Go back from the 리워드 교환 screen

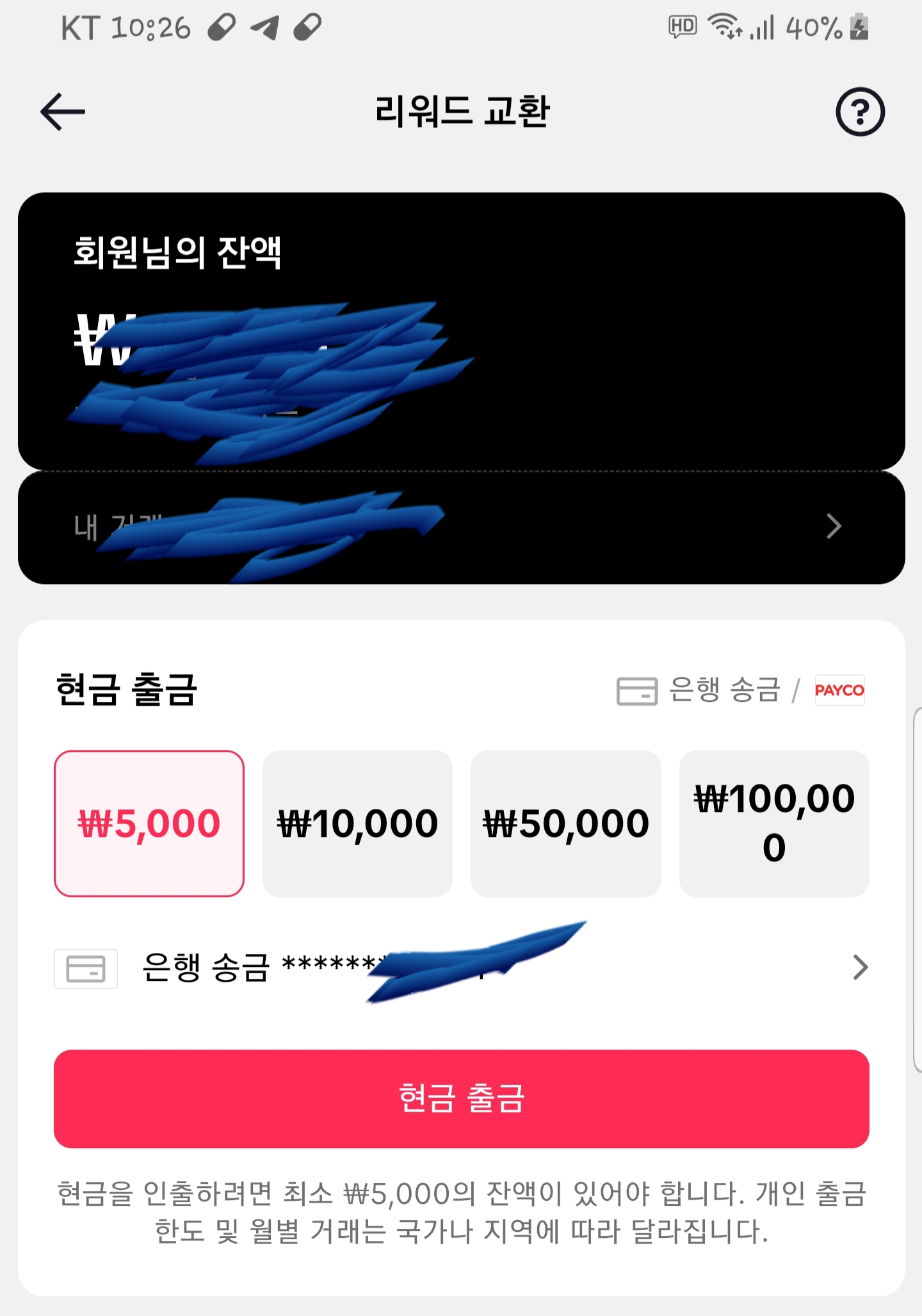tap(63, 112)
